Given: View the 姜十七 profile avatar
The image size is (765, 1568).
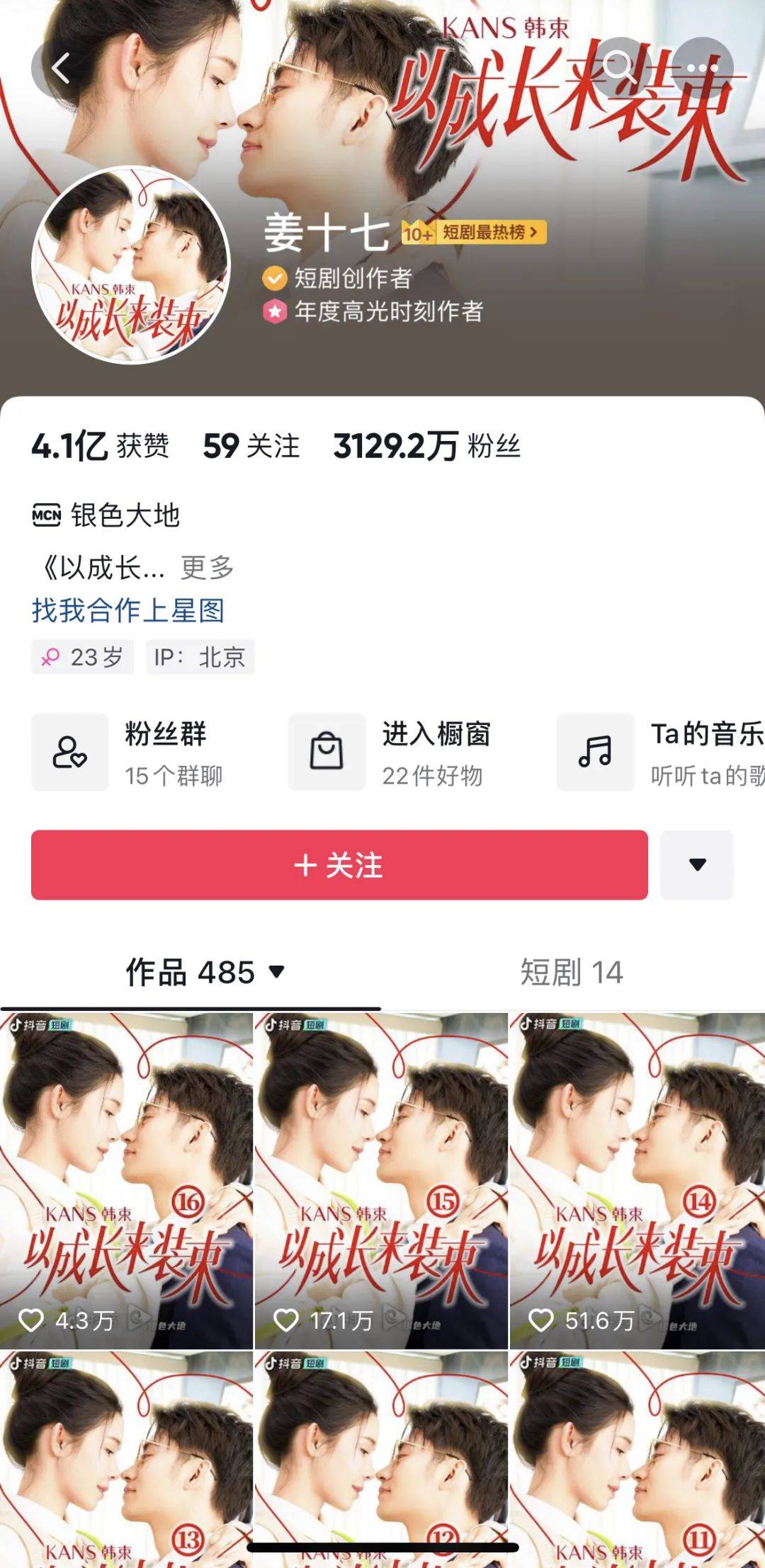Looking at the screenshot, I should tap(131, 265).
